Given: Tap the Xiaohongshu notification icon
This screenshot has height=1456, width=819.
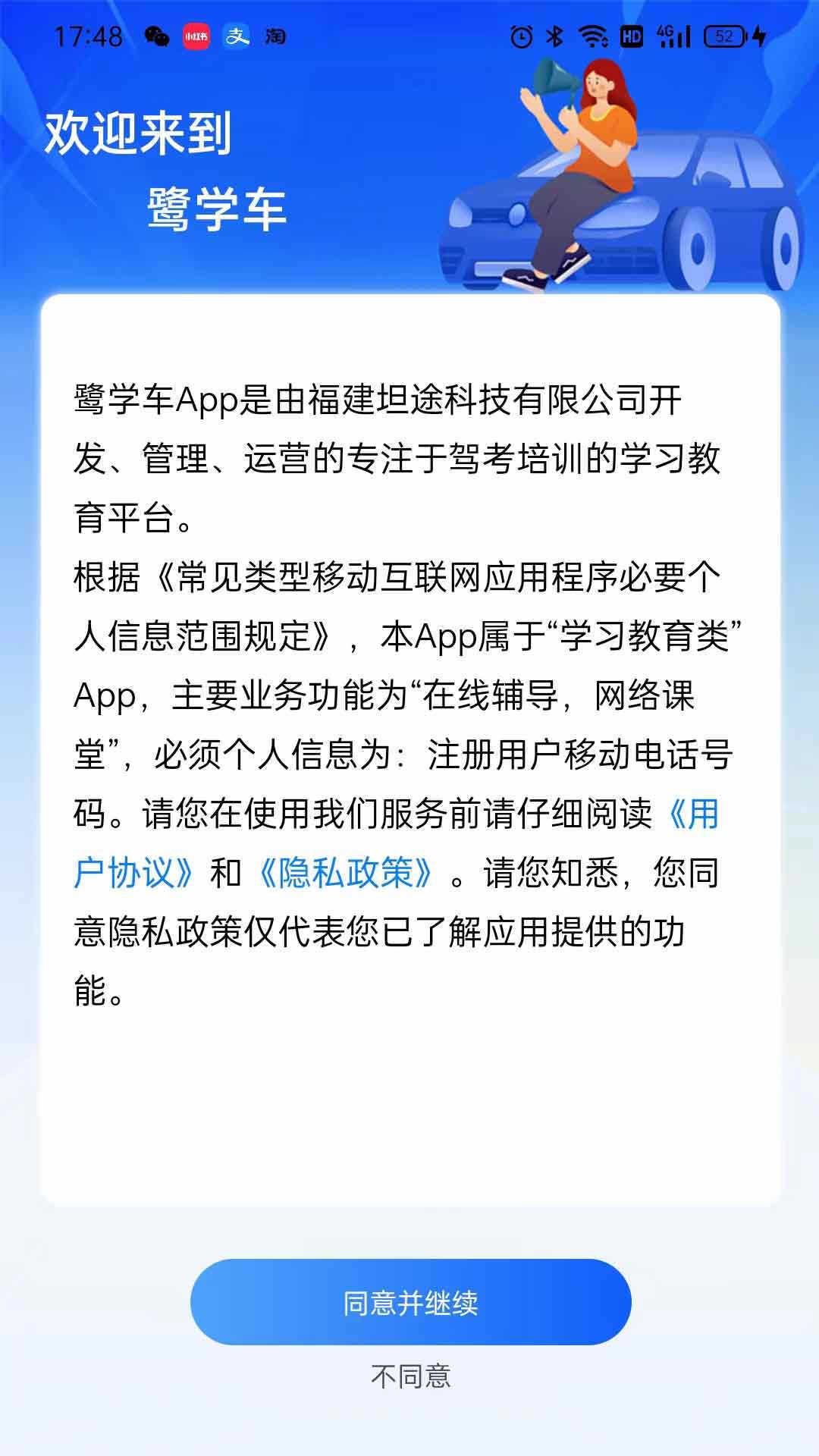Looking at the screenshot, I should click(196, 36).
